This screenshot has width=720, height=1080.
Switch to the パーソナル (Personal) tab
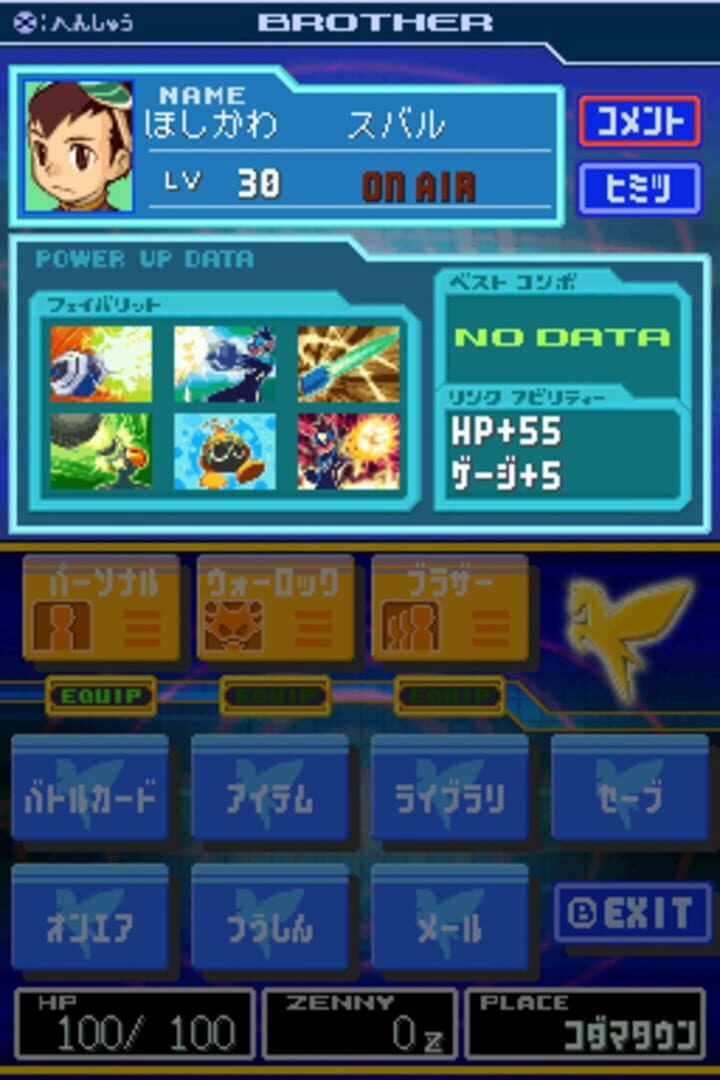pyautogui.click(x=101, y=608)
